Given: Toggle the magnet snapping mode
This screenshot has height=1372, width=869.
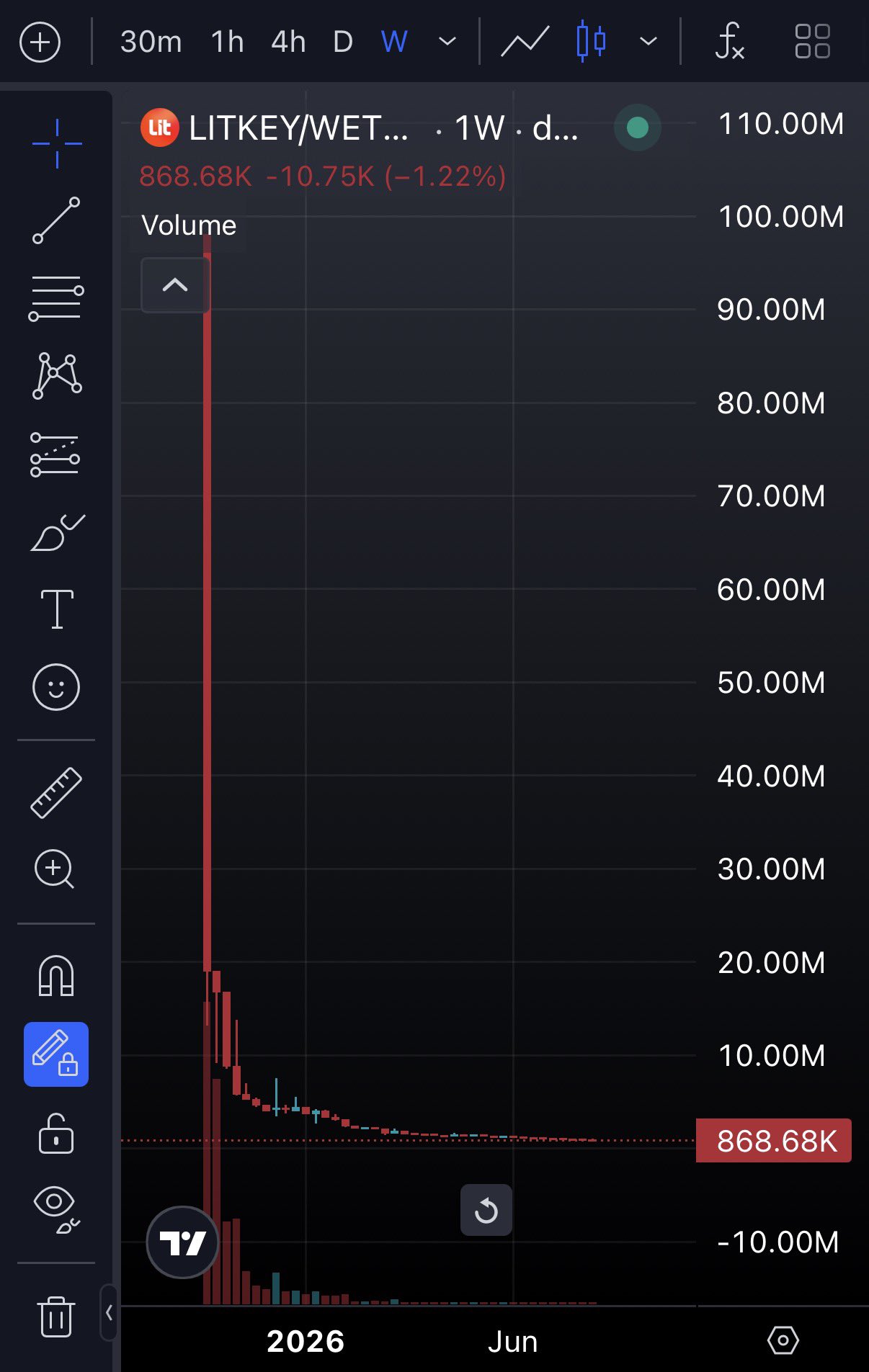Looking at the screenshot, I should click(56, 975).
